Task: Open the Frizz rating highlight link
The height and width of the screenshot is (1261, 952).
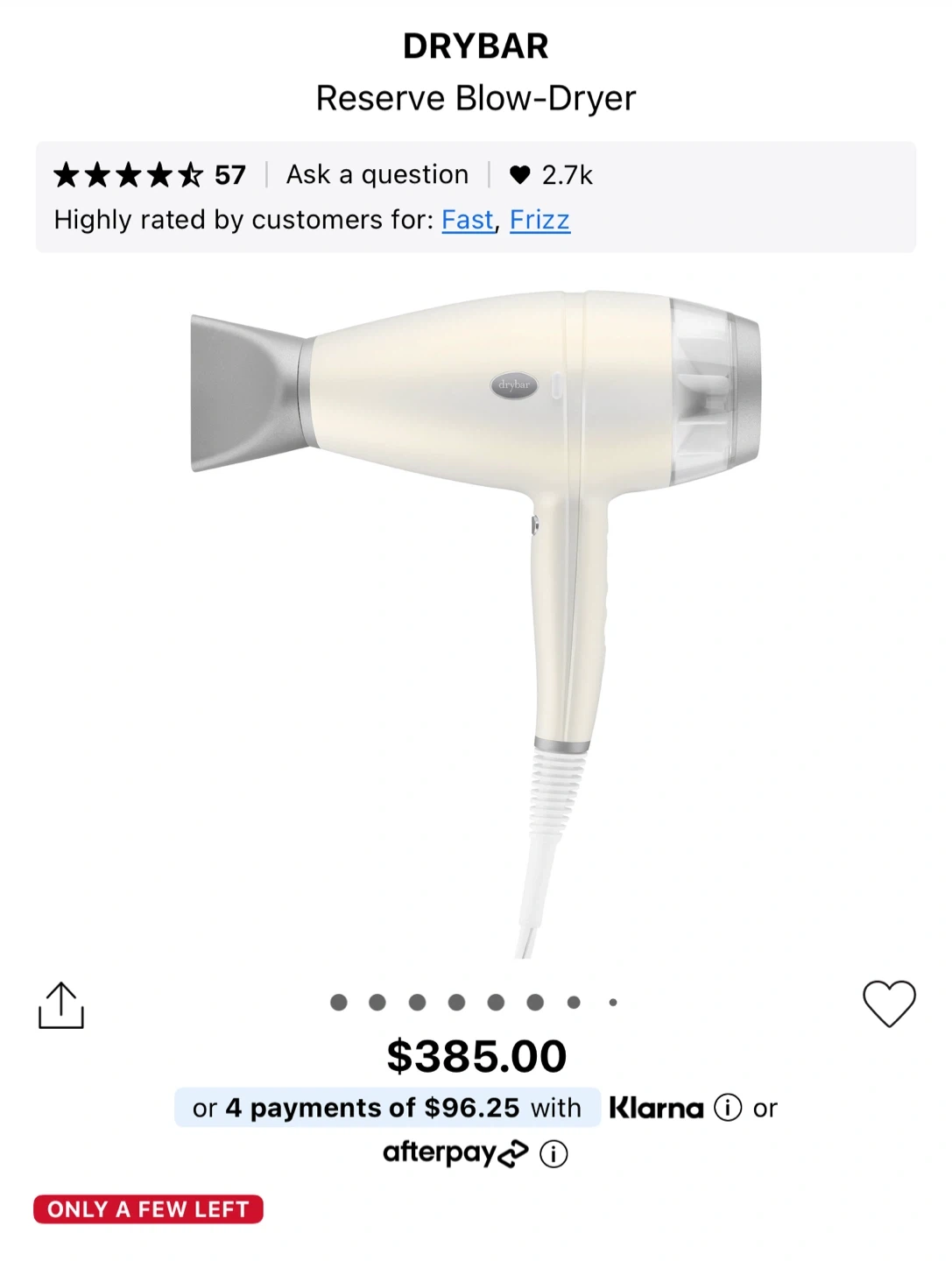Action: [539, 220]
